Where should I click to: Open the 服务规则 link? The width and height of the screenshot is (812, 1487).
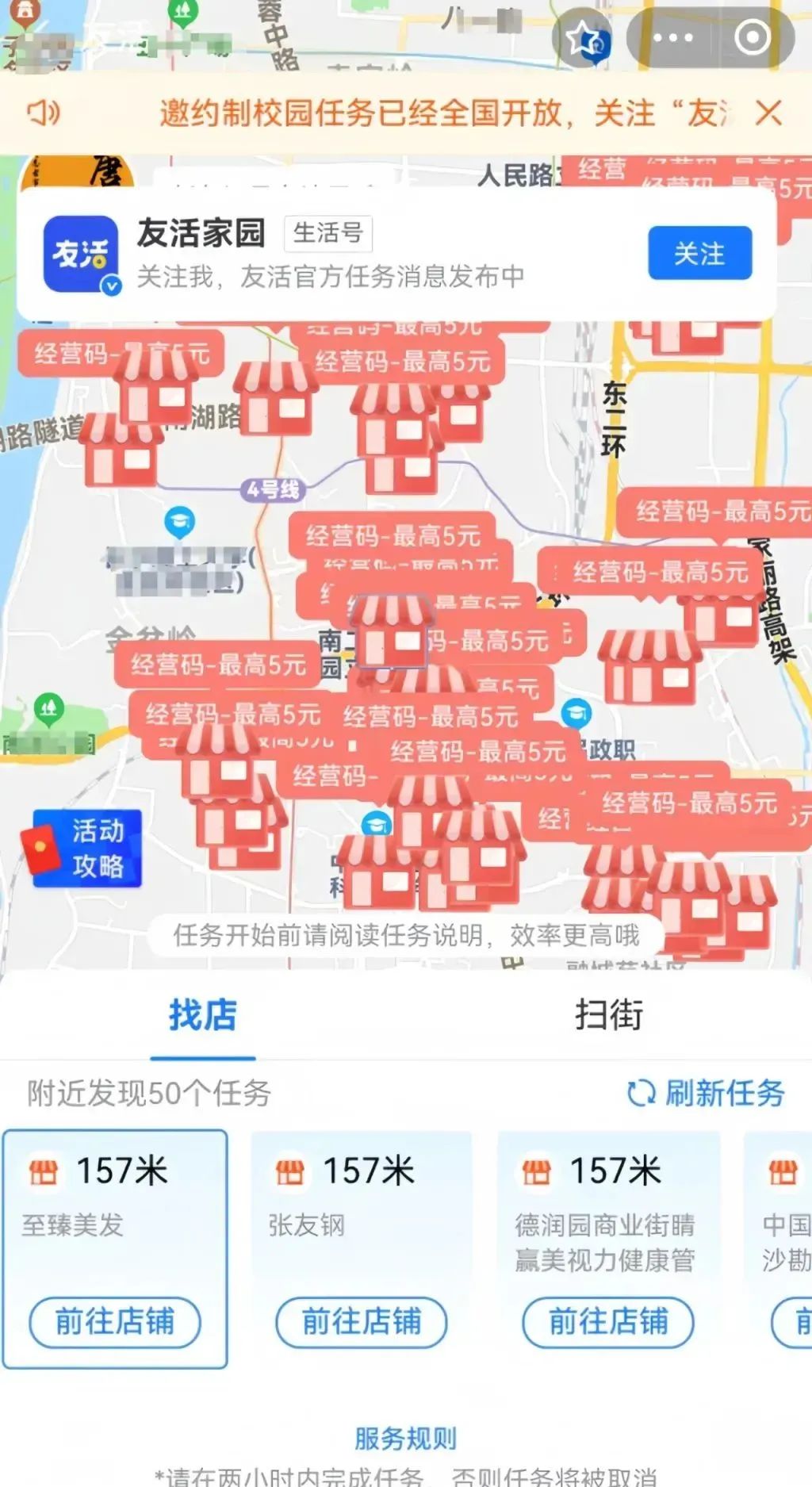click(405, 1438)
